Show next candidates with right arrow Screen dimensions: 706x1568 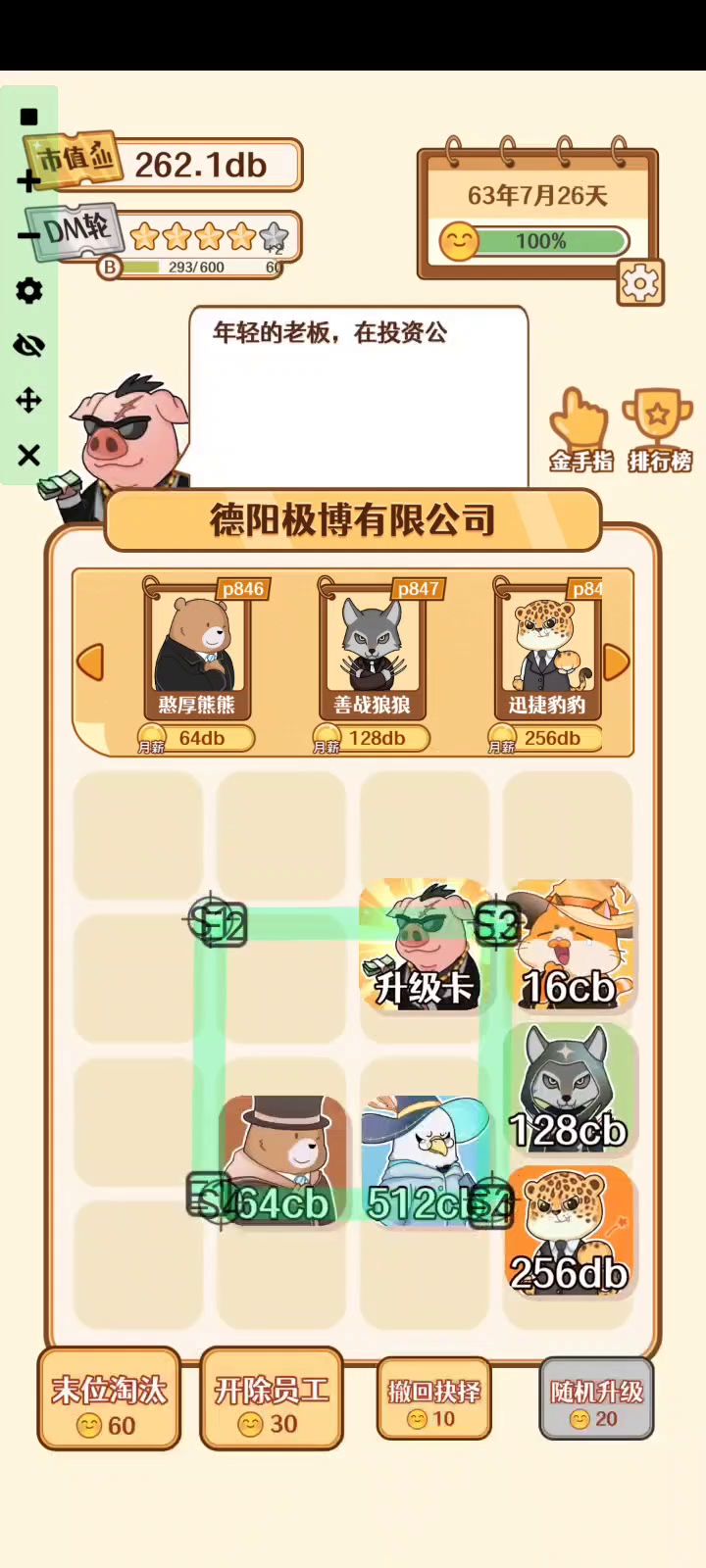(617, 662)
